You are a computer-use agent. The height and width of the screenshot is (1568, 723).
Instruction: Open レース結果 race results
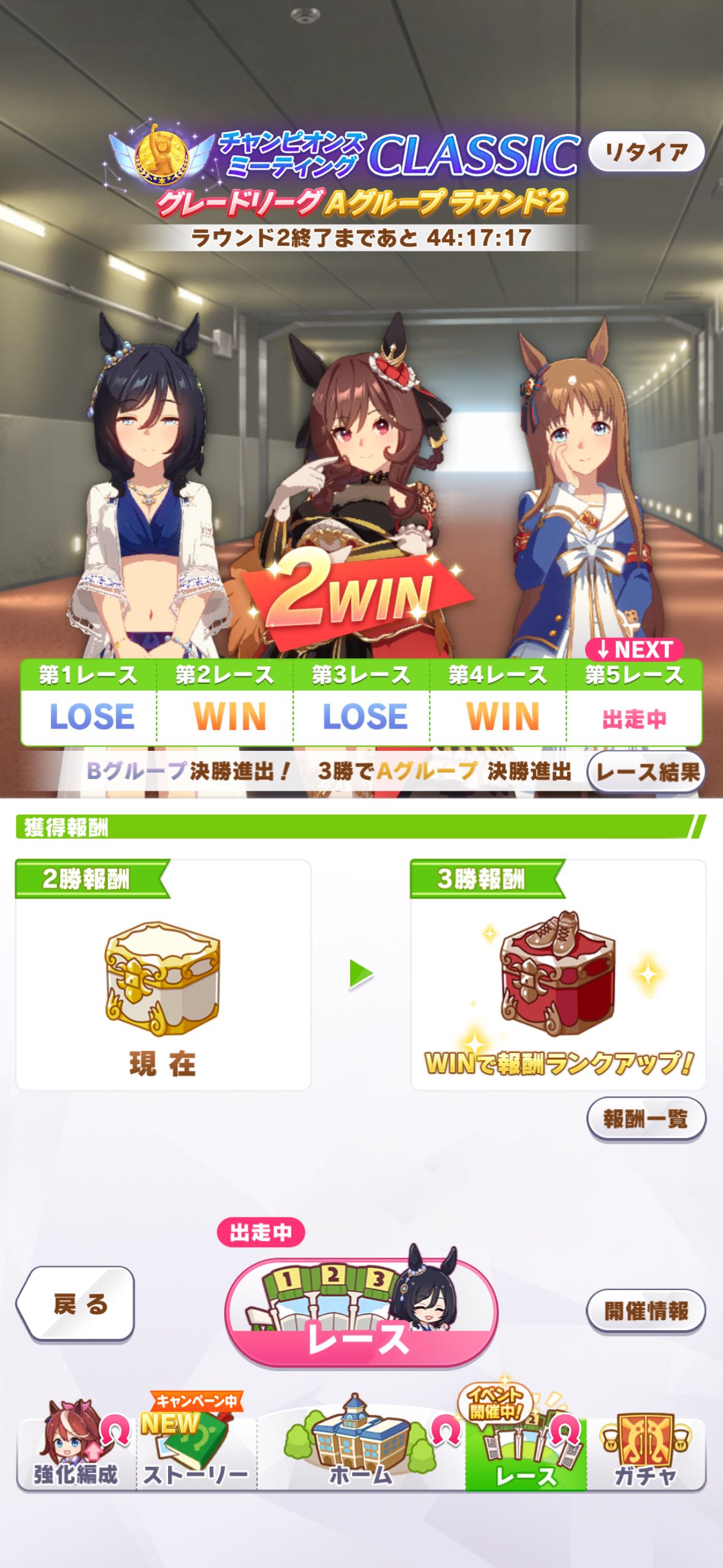click(x=646, y=772)
